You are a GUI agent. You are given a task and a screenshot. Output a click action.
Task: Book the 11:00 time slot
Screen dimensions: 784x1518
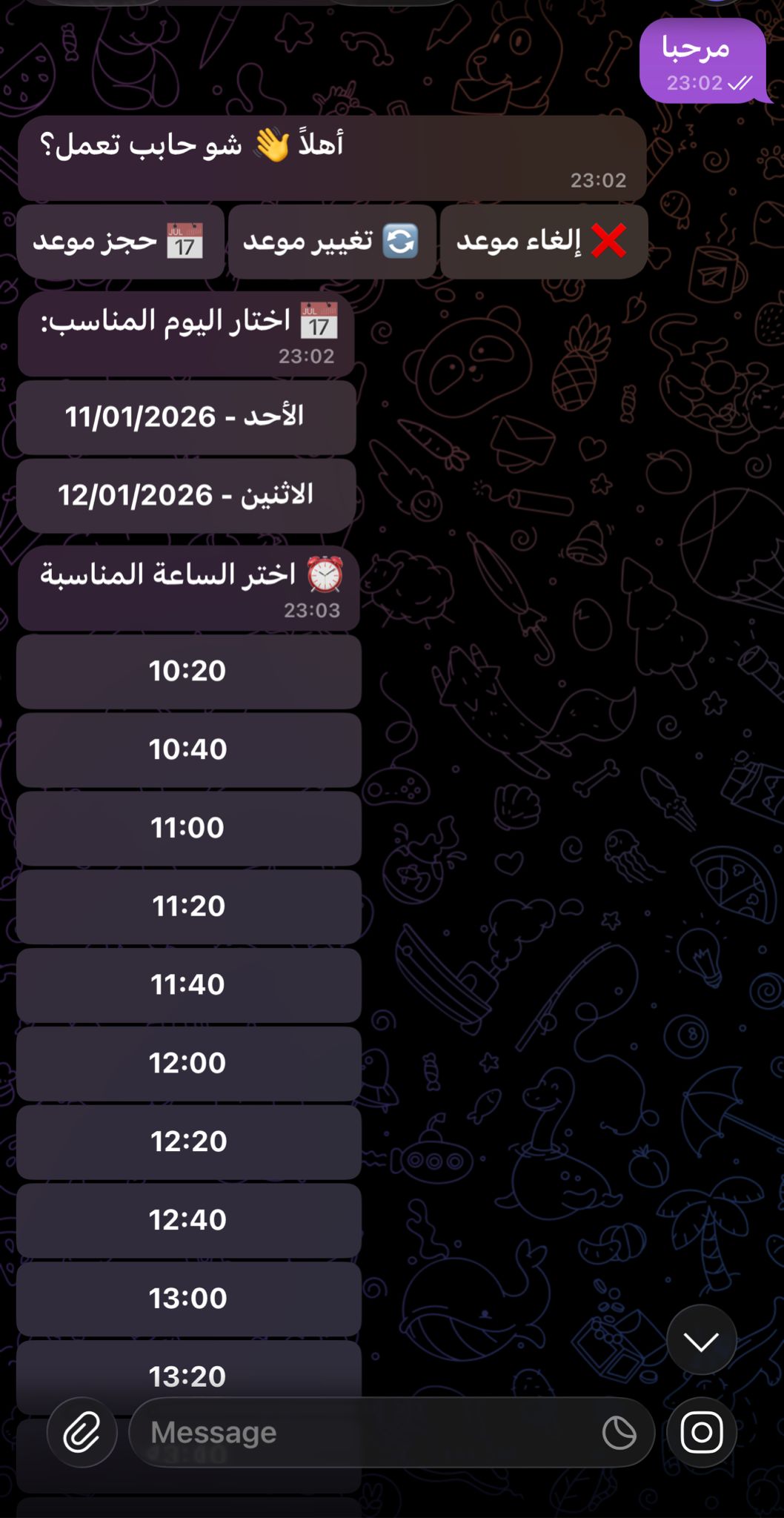point(188,828)
